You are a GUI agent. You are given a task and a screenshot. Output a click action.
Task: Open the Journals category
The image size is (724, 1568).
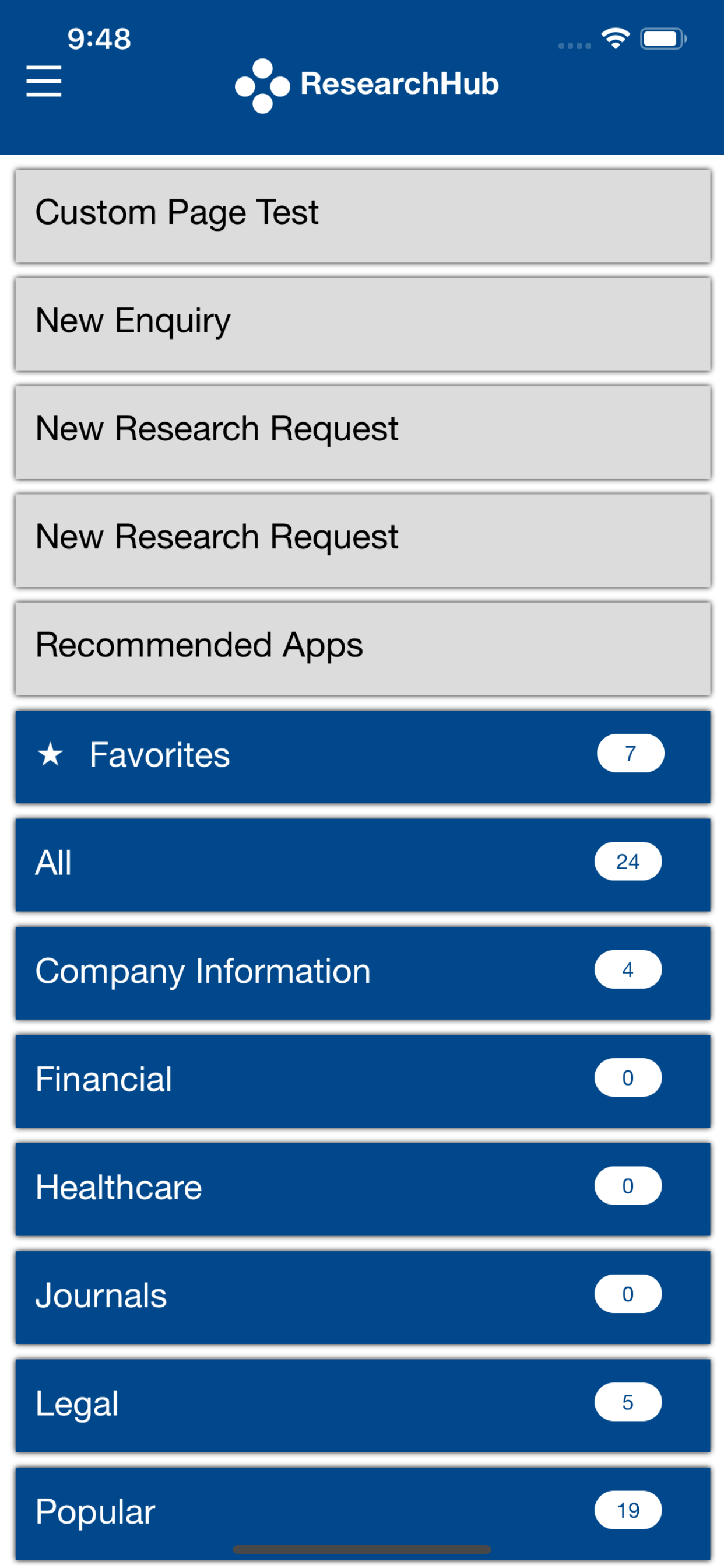363,1297
